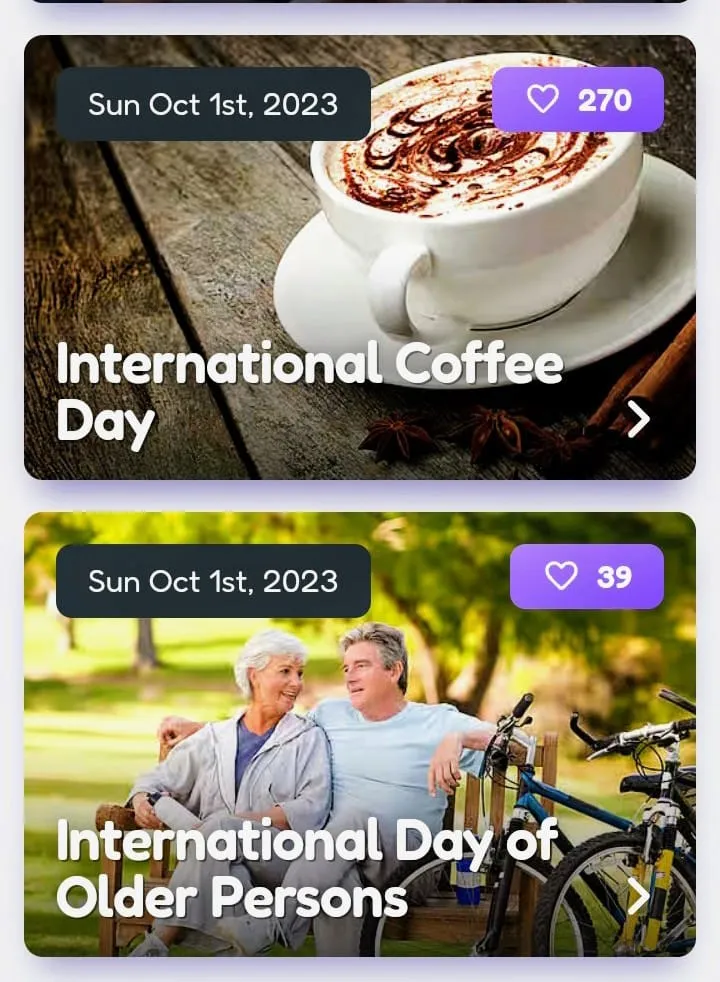Favorite International Day of Older Persons
This screenshot has height=982, width=720.
tap(588, 576)
